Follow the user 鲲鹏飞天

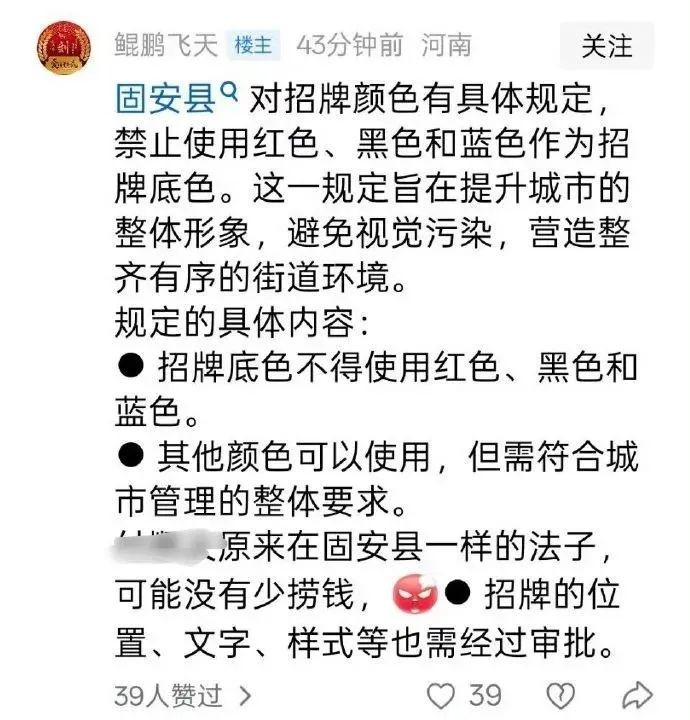[x=607, y=47]
